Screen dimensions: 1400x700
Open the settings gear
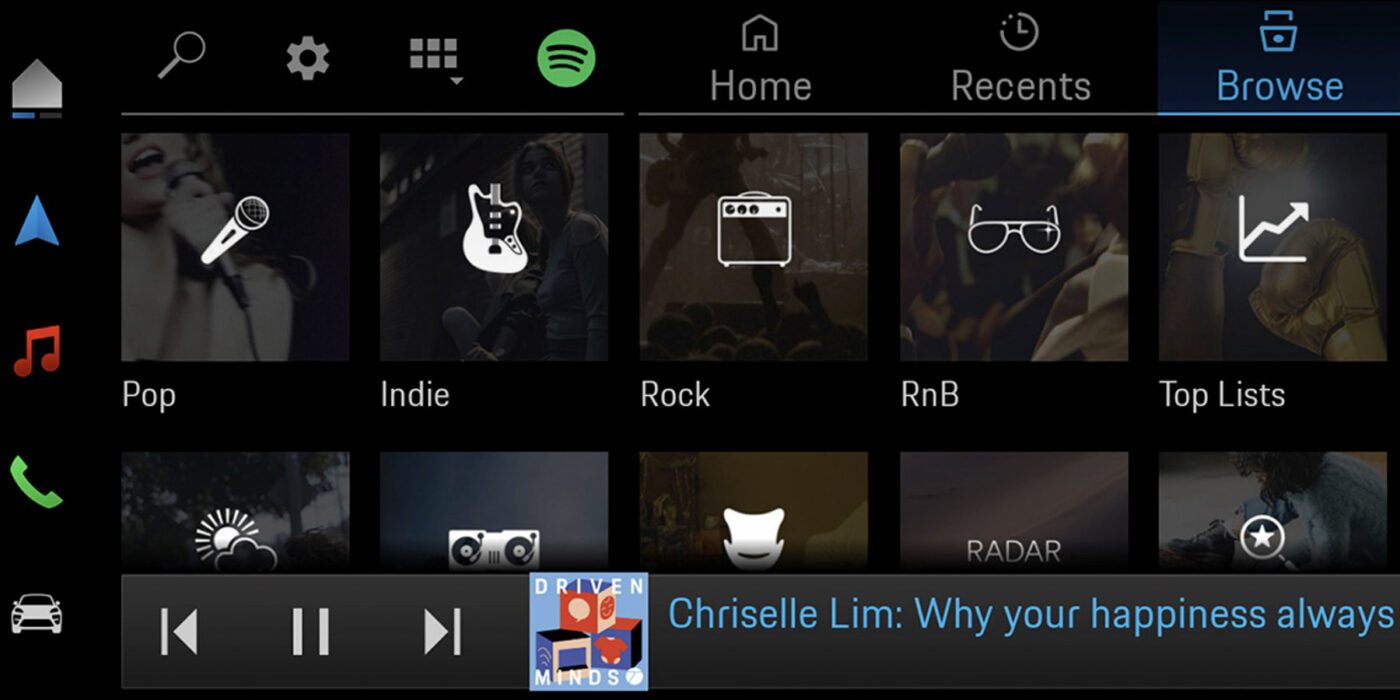(307, 58)
